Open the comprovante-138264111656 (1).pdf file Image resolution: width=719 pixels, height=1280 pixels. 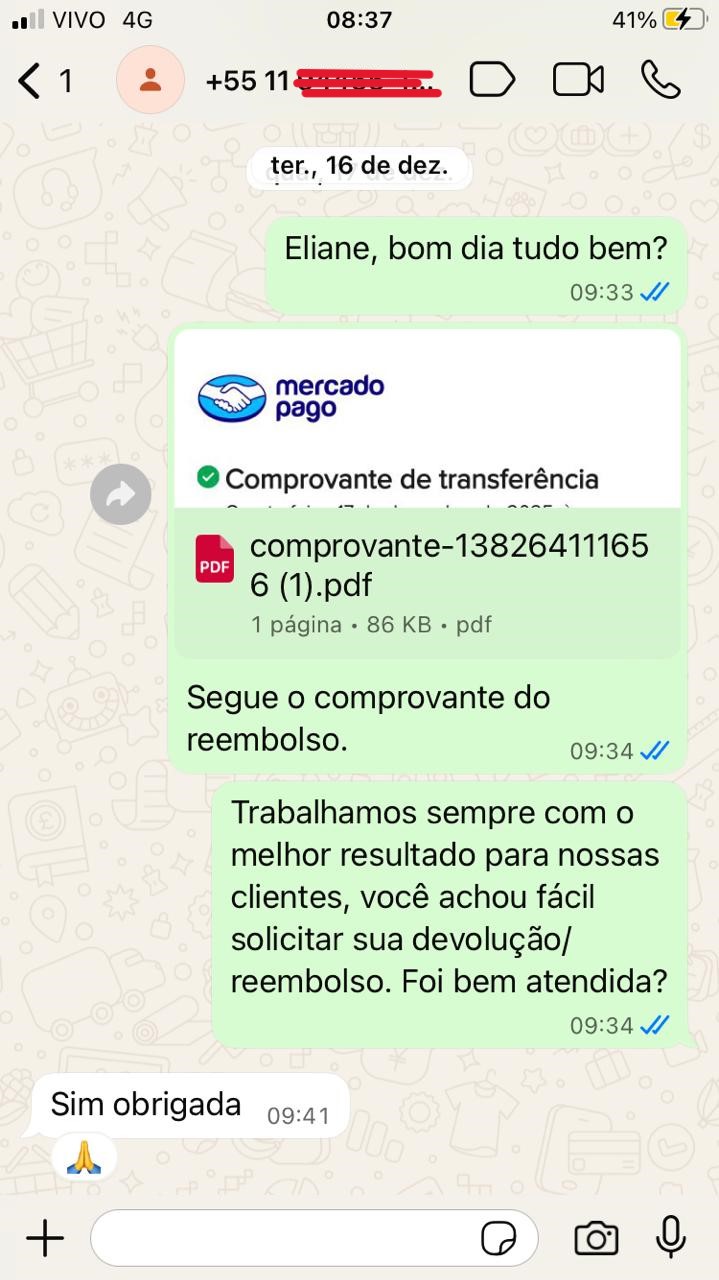click(x=428, y=583)
